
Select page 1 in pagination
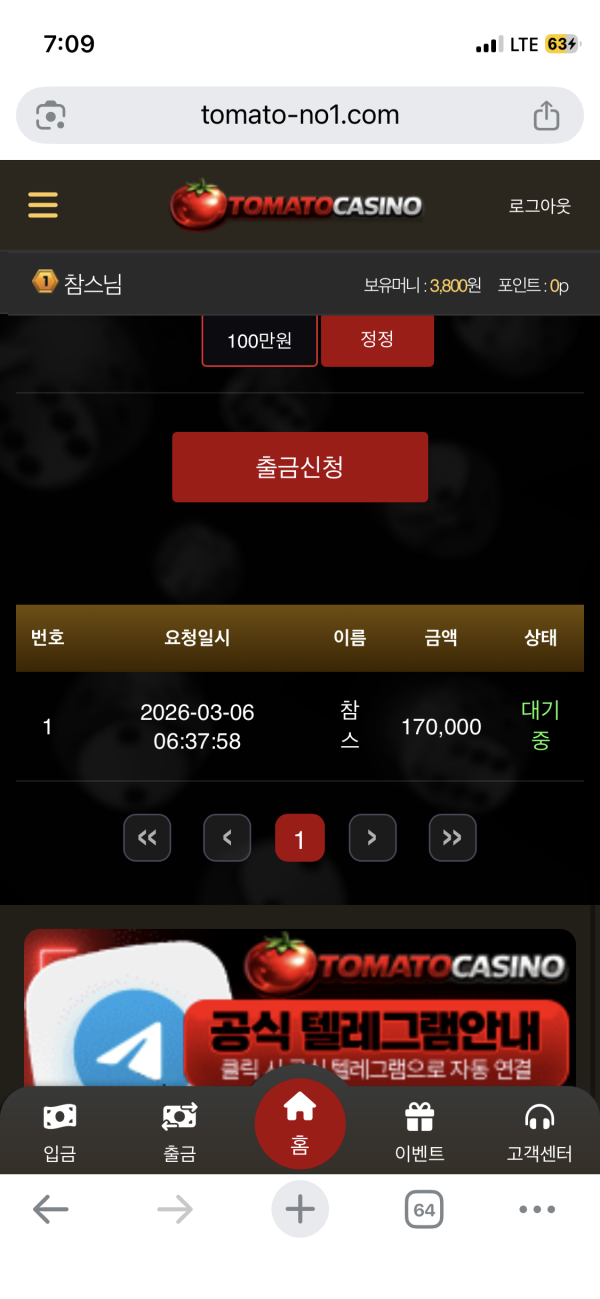pyautogui.click(x=299, y=839)
